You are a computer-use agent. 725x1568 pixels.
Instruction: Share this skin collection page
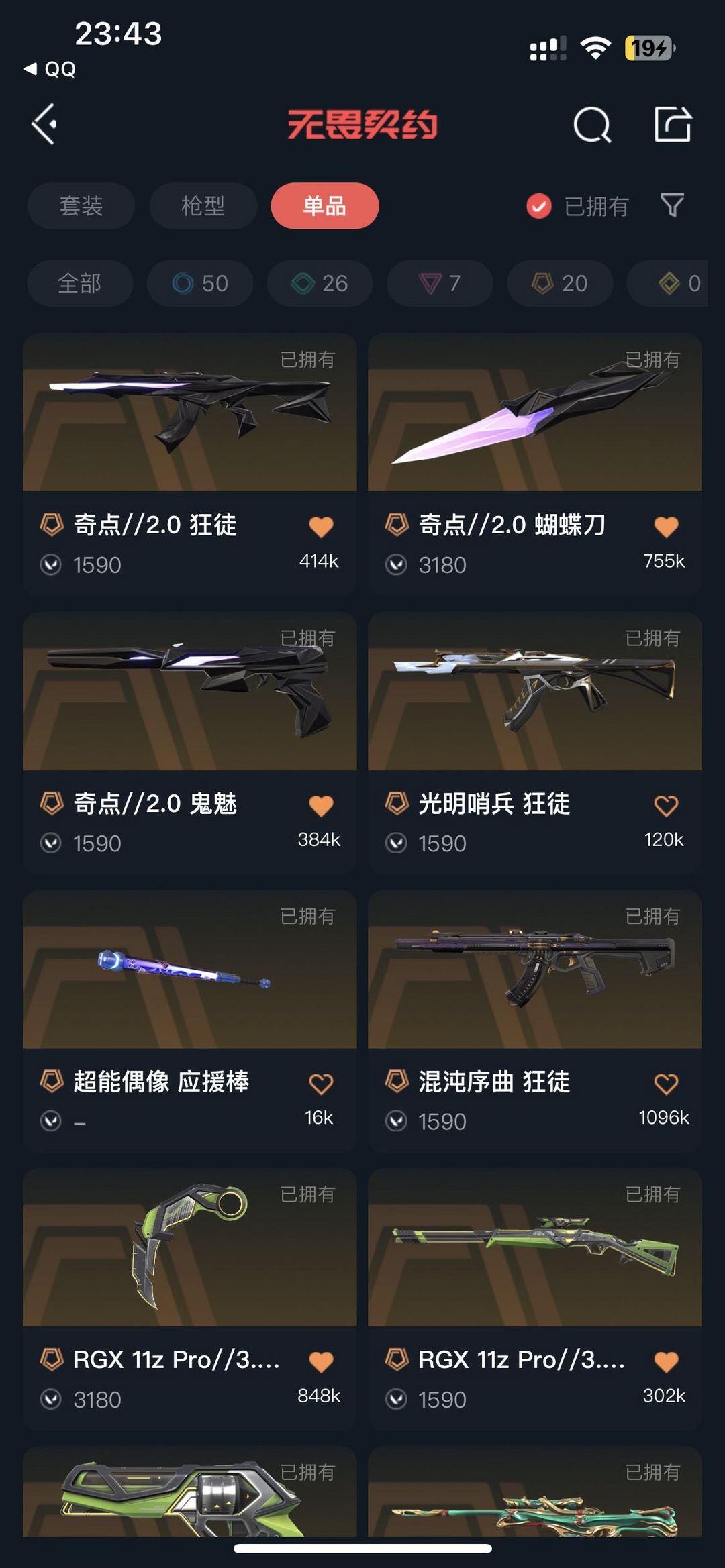[x=673, y=124]
